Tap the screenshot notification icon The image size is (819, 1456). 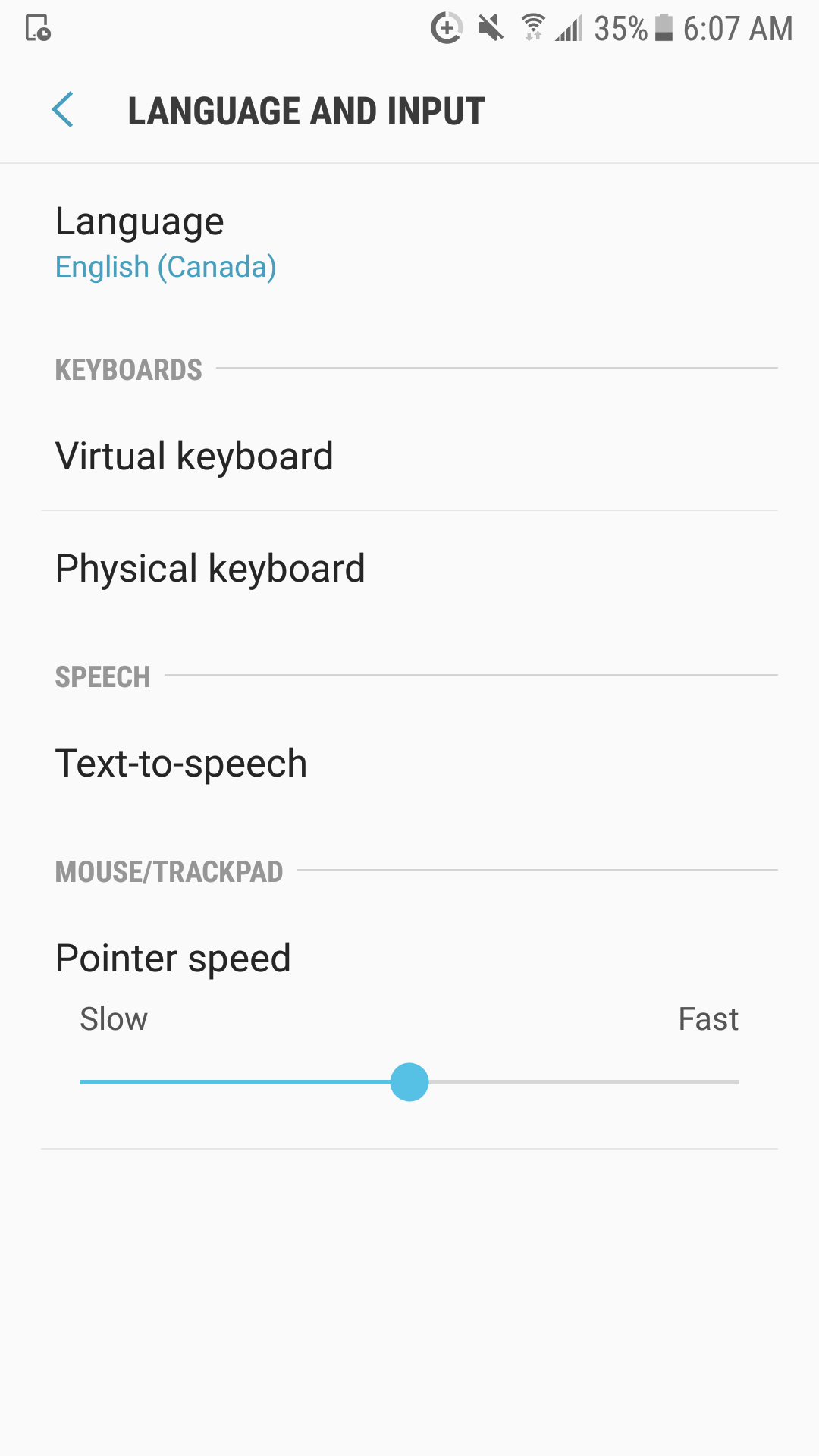point(36,28)
